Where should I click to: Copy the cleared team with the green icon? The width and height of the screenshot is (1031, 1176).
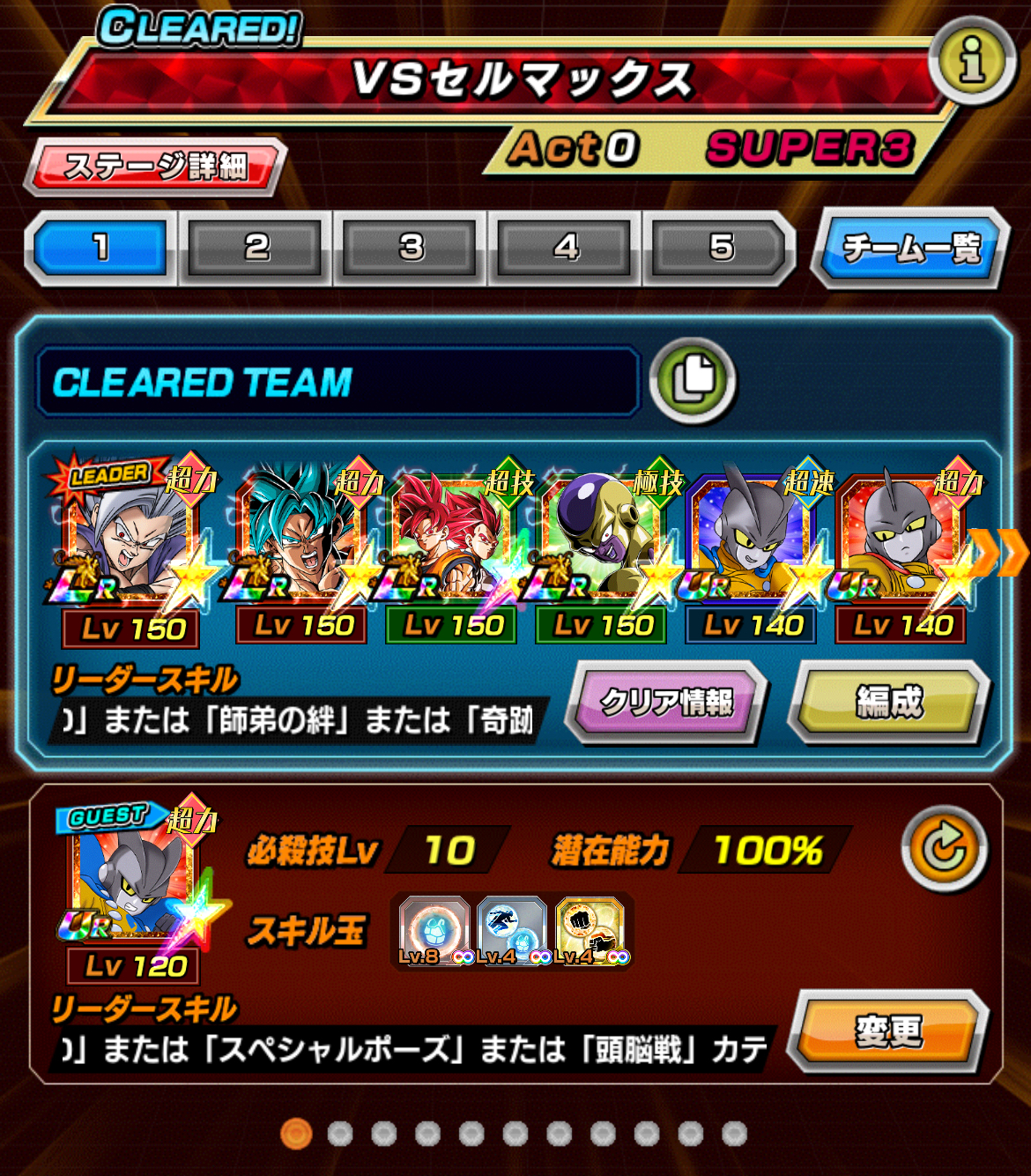(x=694, y=381)
